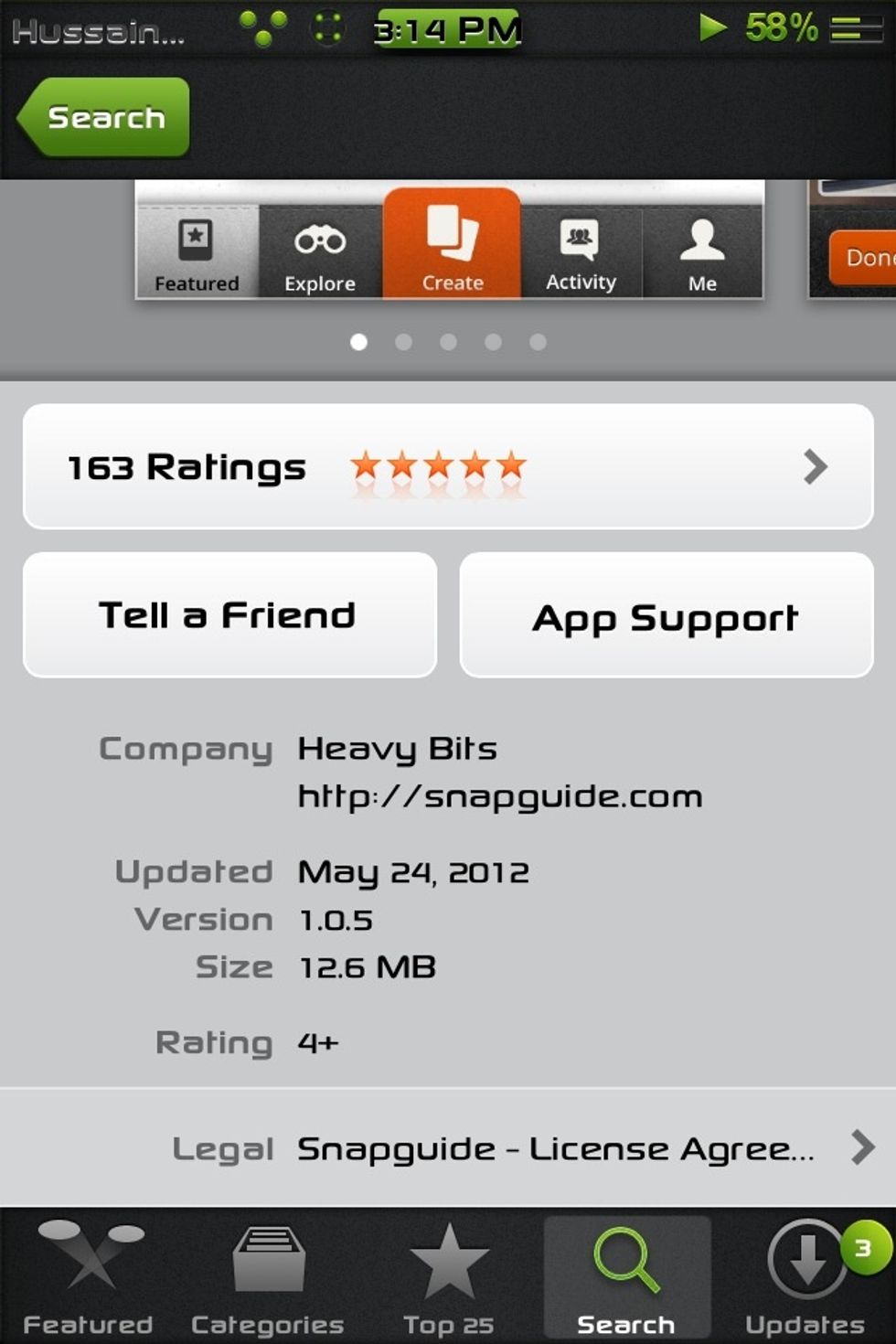
Task: Open the Top 25 rankings
Action: (445, 1275)
